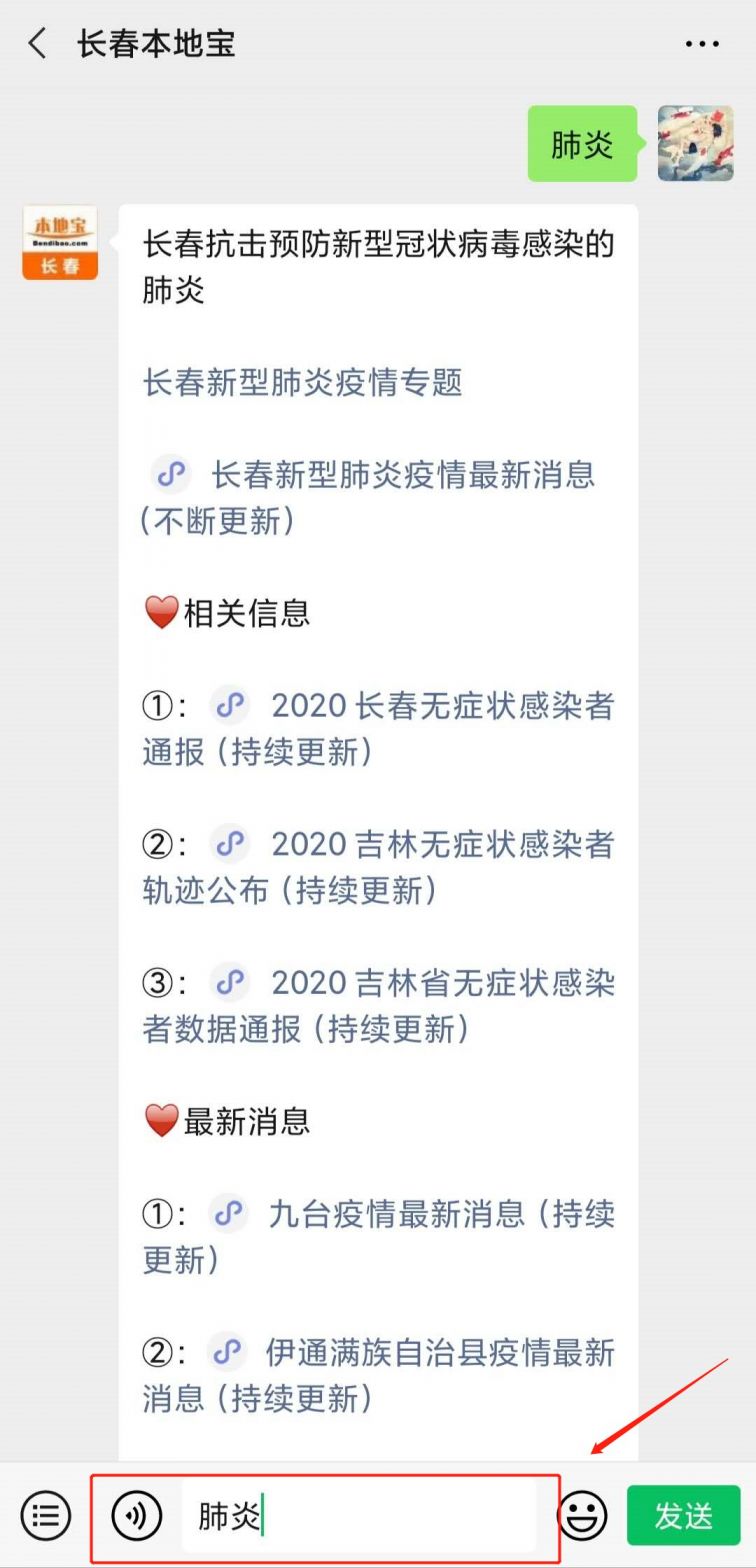756x1568 pixels.
Task: Tap my own profile avatar
Action: pos(695,143)
